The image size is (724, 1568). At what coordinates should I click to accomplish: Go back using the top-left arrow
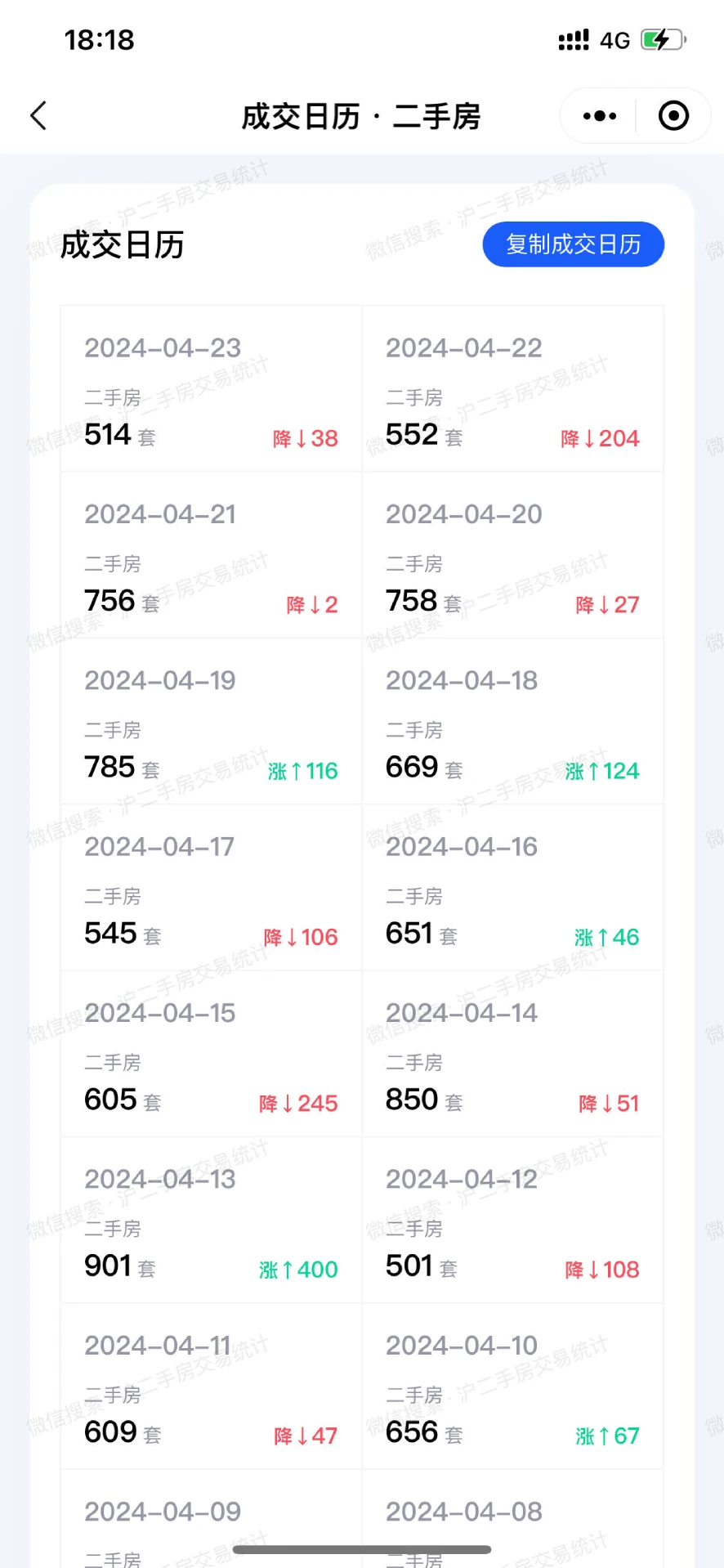point(38,116)
